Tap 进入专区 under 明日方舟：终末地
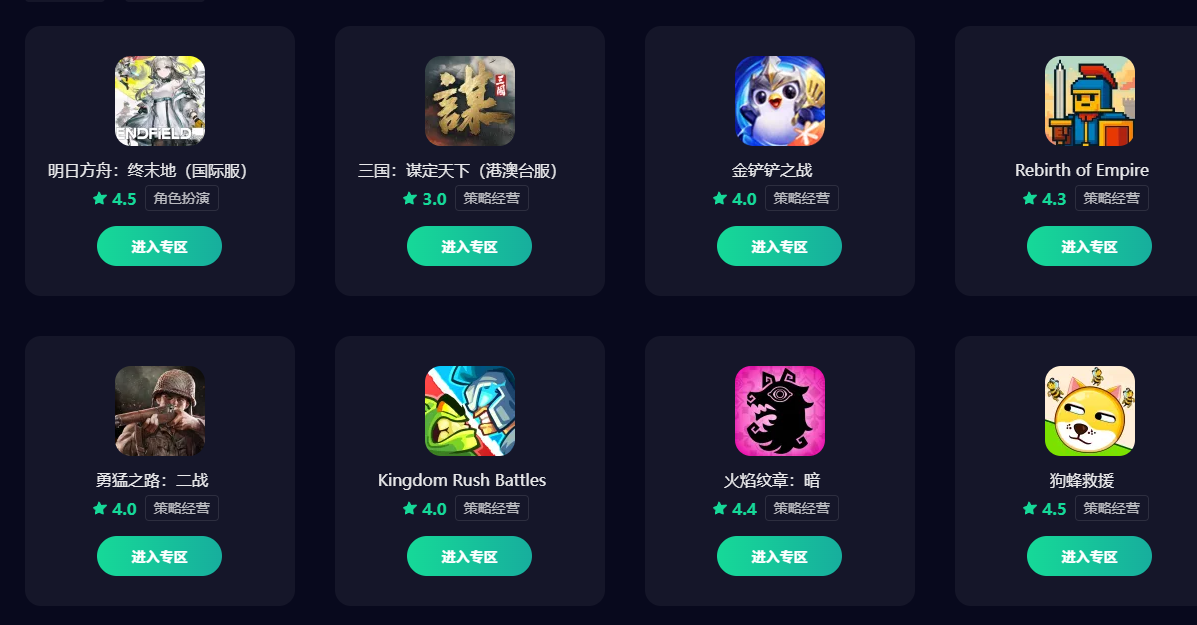 point(159,246)
